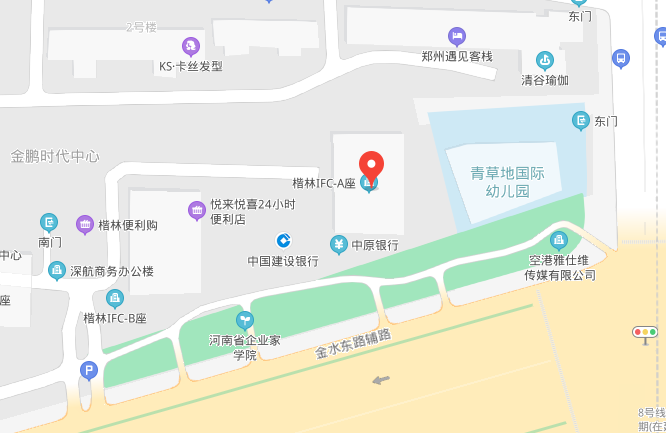This screenshot has height=433, width=666.
Task: Select the 郑州遇见客栈 hotel marker
Action: 457,37
